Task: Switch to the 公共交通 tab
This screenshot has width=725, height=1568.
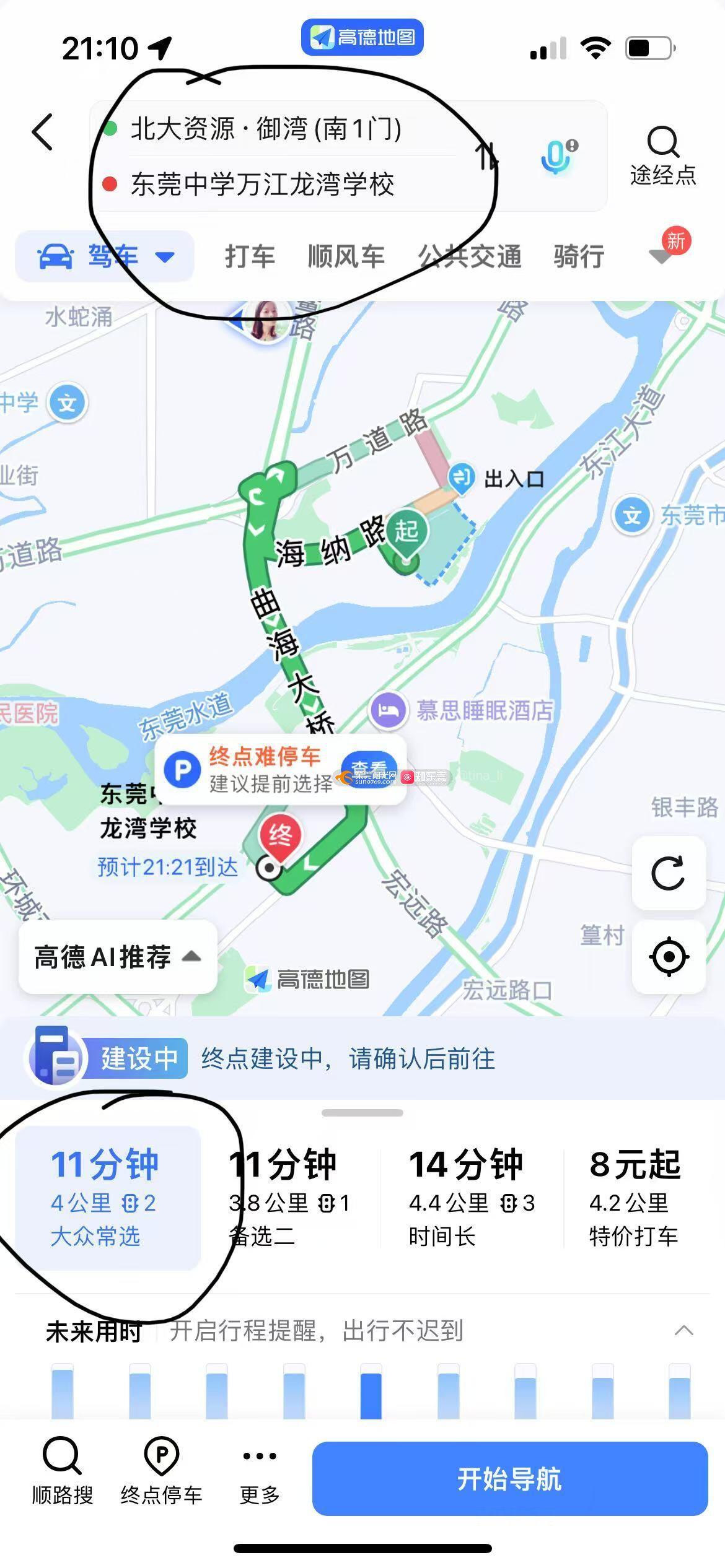Action: [470, 256]
